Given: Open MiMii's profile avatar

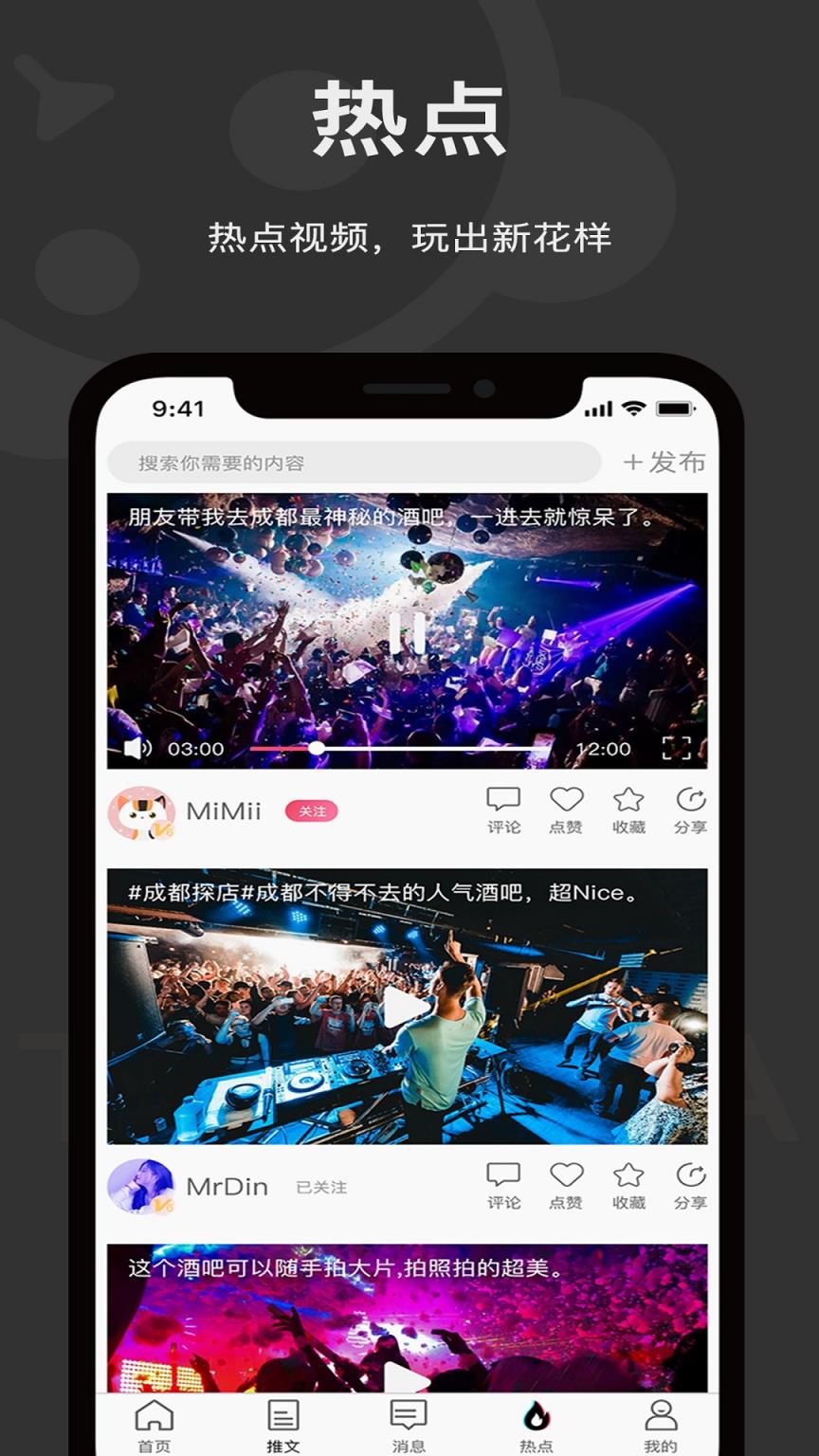Looking at the screenshot, I should [x=144, y=811].
